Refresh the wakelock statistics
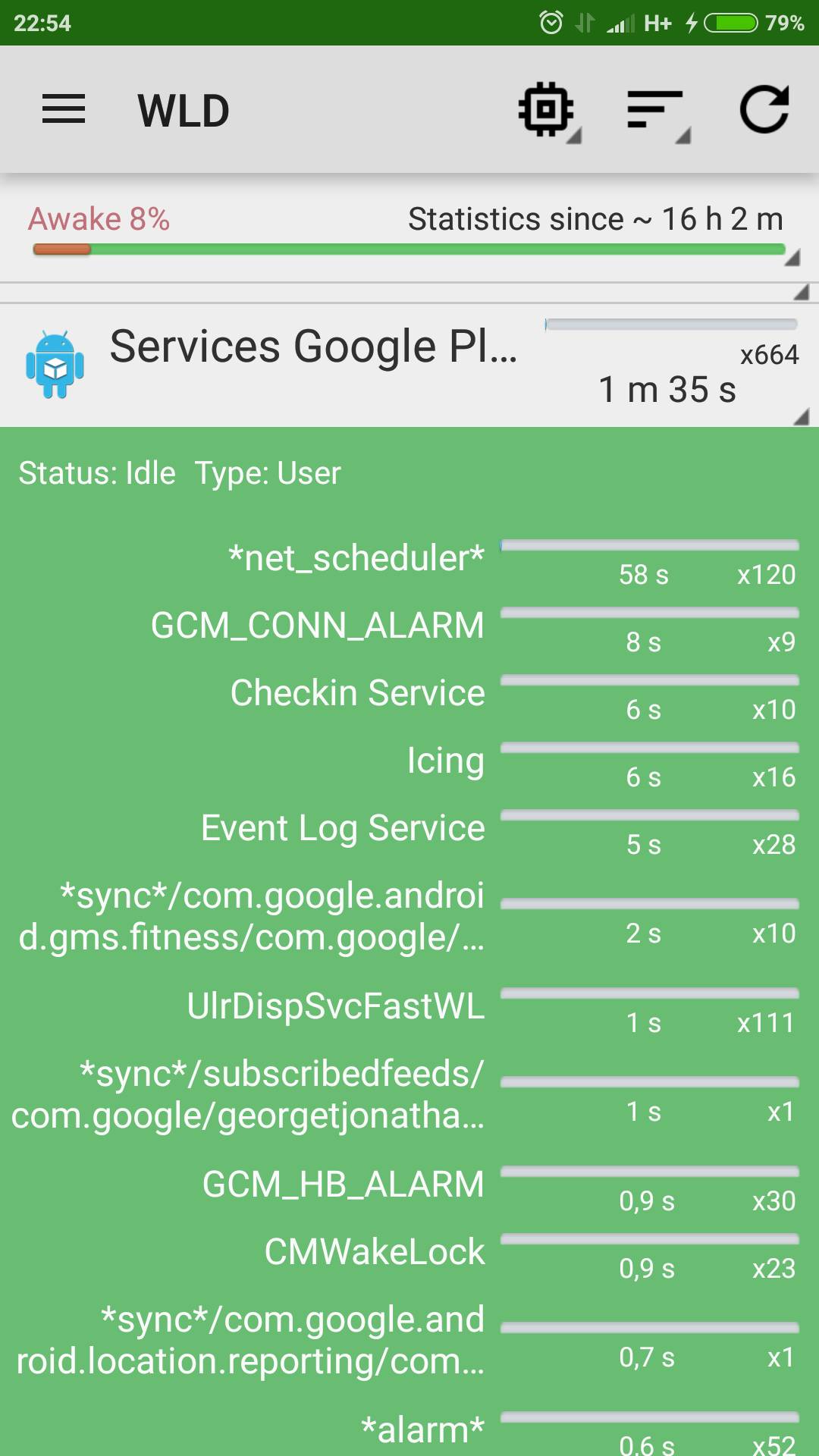Screen dimensions: 819x1456 pyautogui.click(x=764, y=110)
